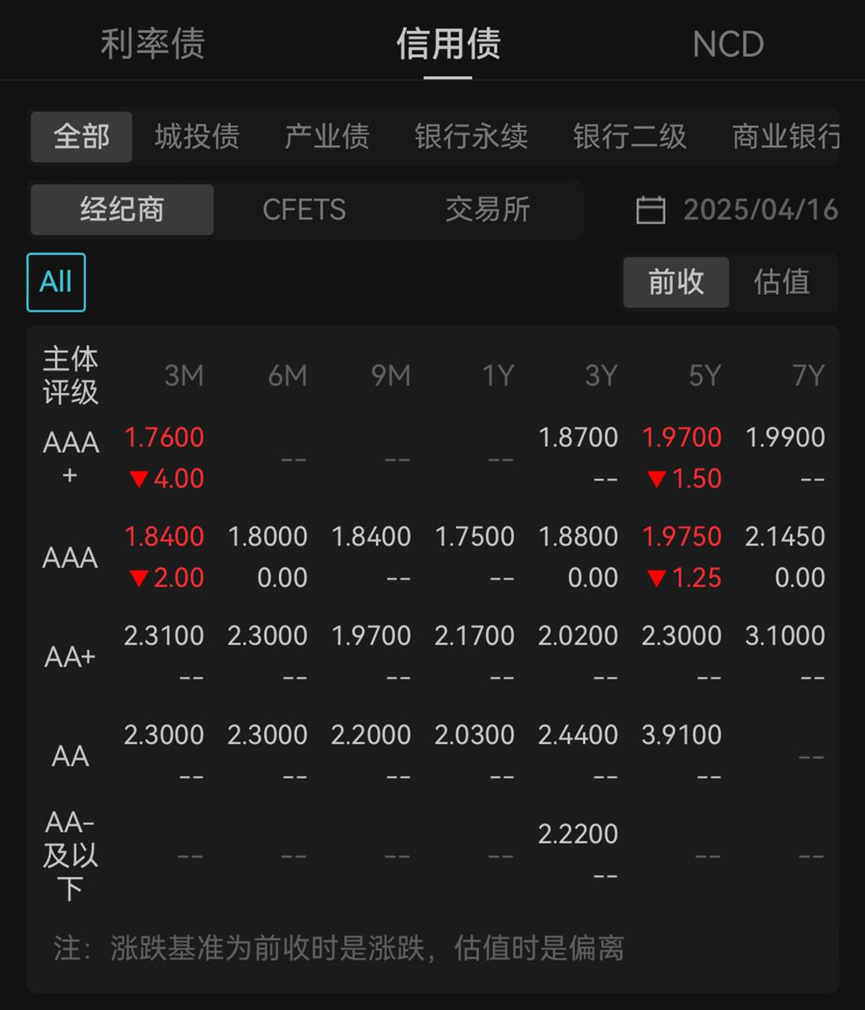
Task: Switch data source to CFETS
Action: pos(304,210)
